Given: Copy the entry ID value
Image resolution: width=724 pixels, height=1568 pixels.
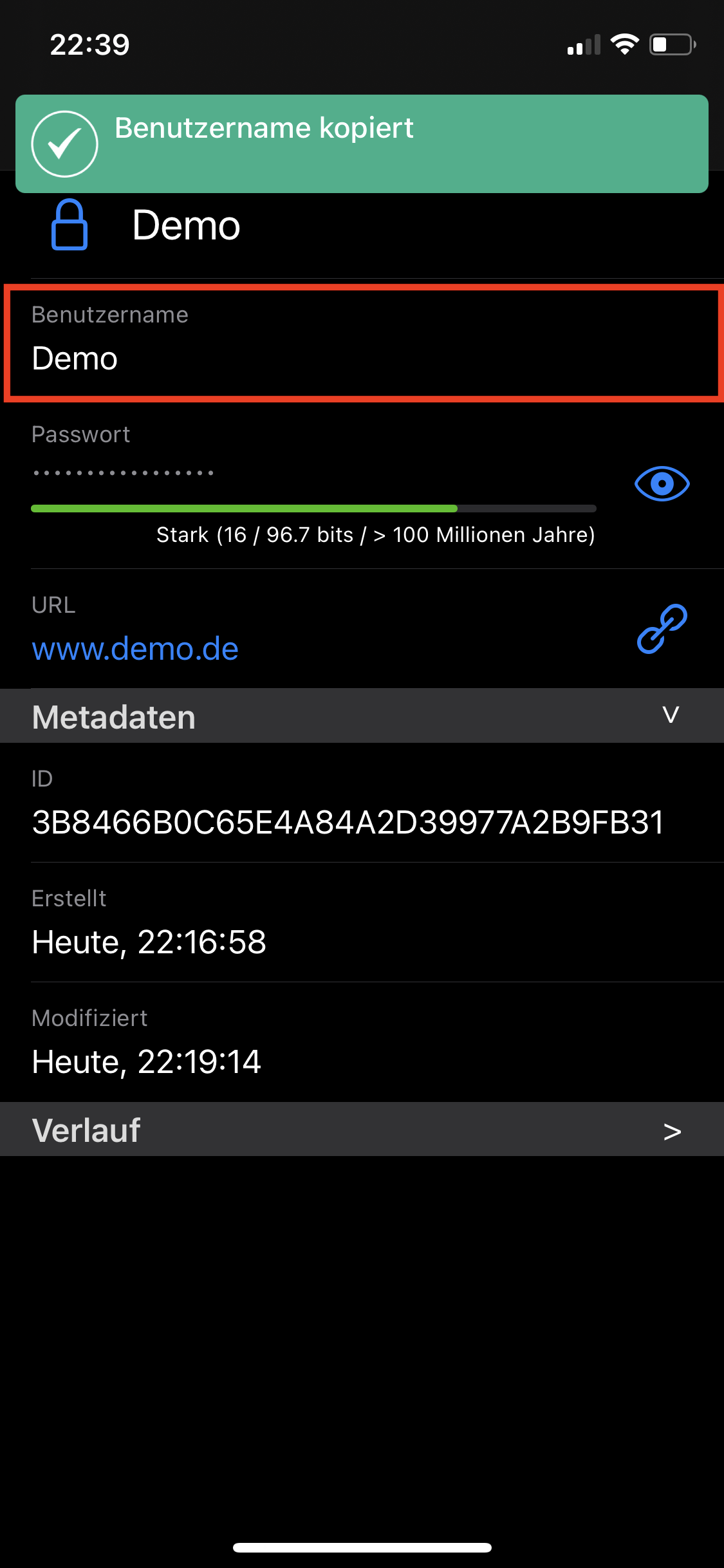Looking at the screenshot, I should (348, 822).
